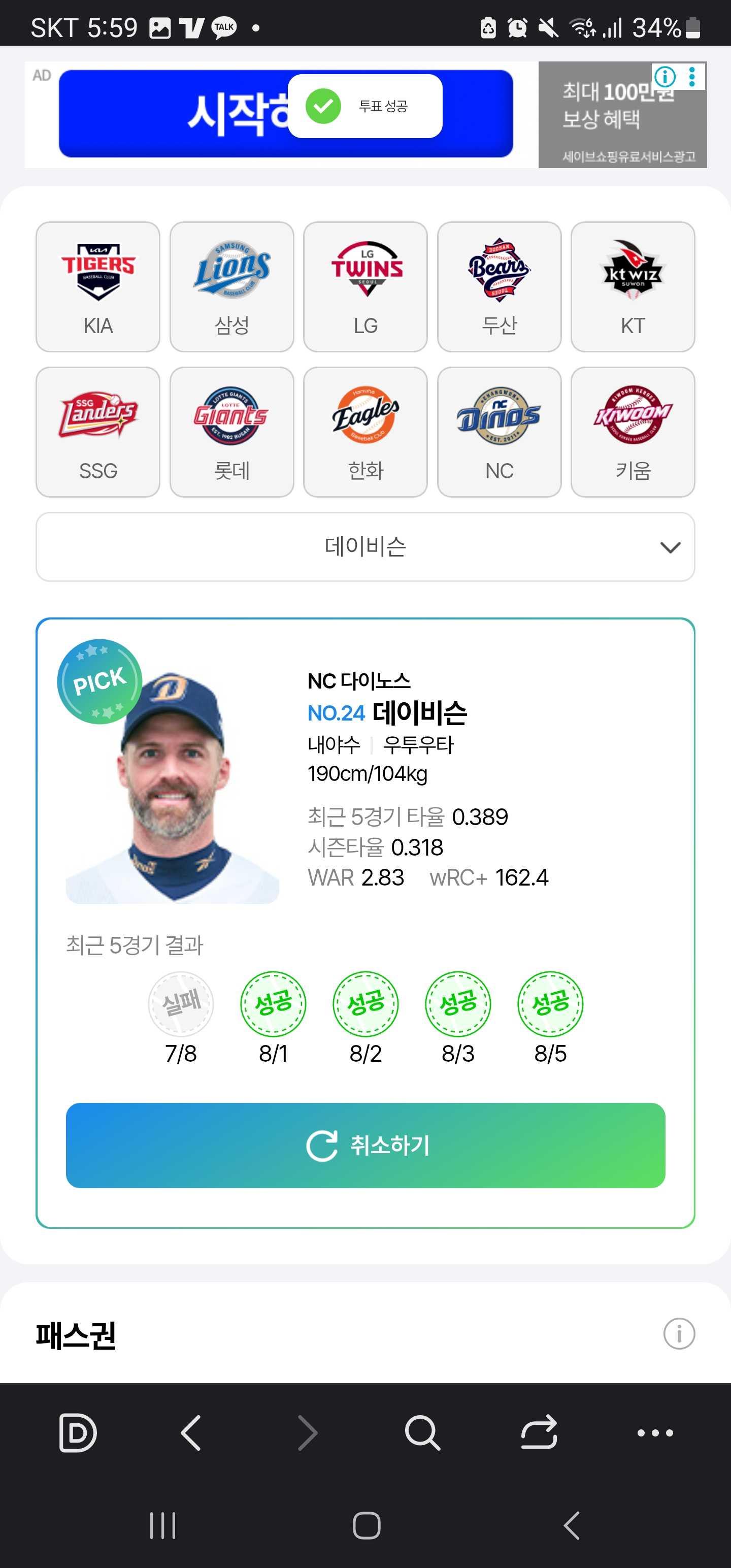Choose the SSG Landers team
This screenshot has width=731, height=1568.
coord(98,432)
